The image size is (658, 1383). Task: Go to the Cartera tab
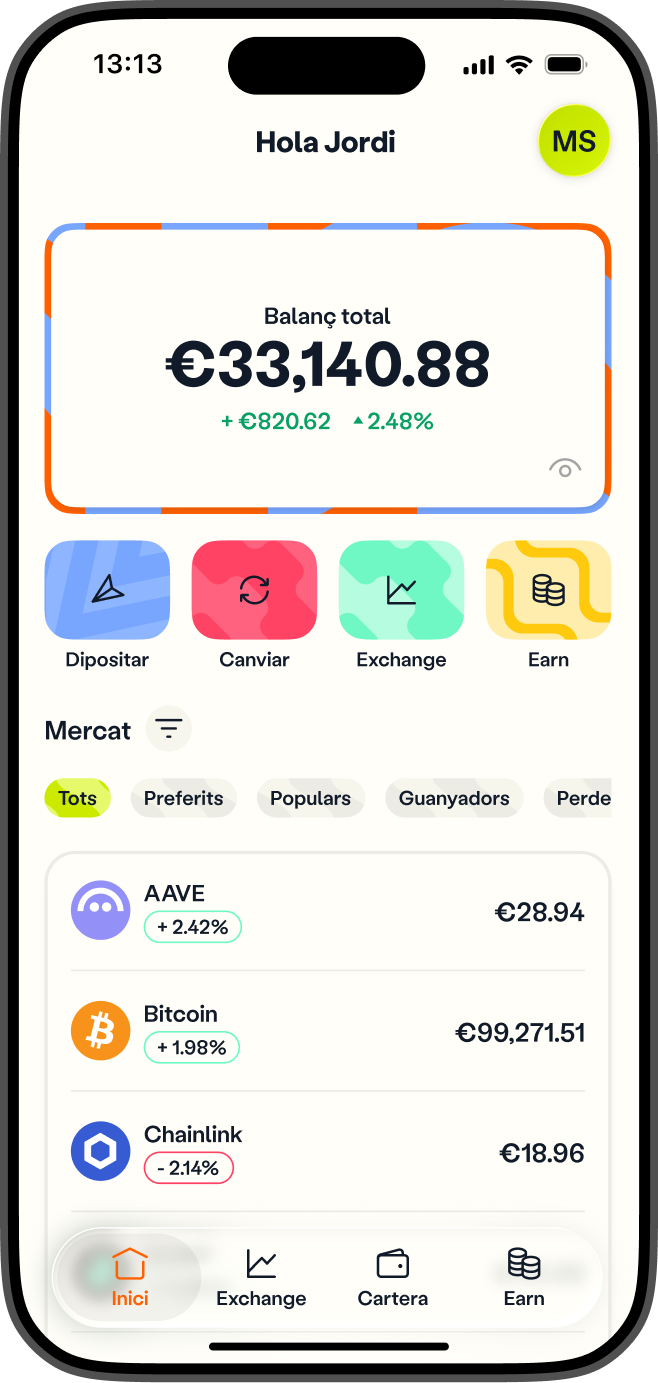click(393, 1278)
